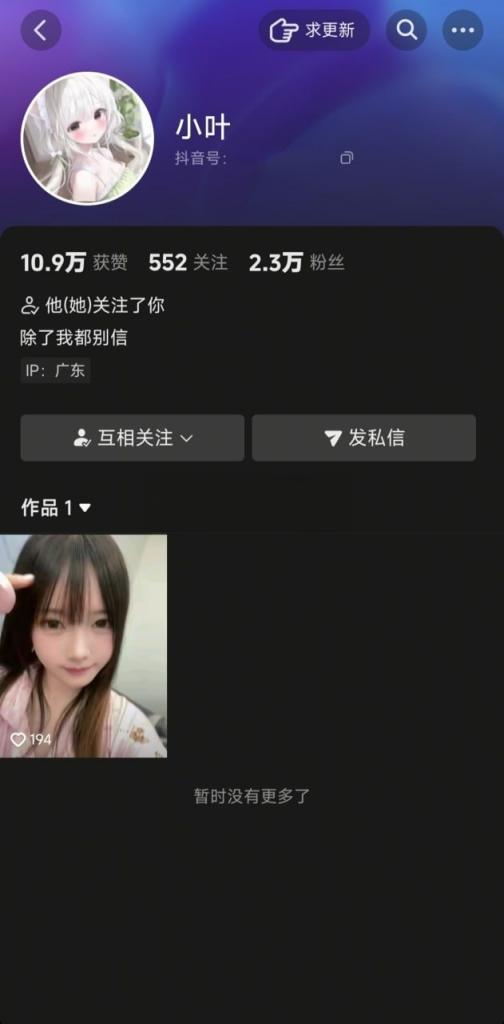Open the video with 194 likes
The image size is (504, 1024).
(x=84, y=646)
